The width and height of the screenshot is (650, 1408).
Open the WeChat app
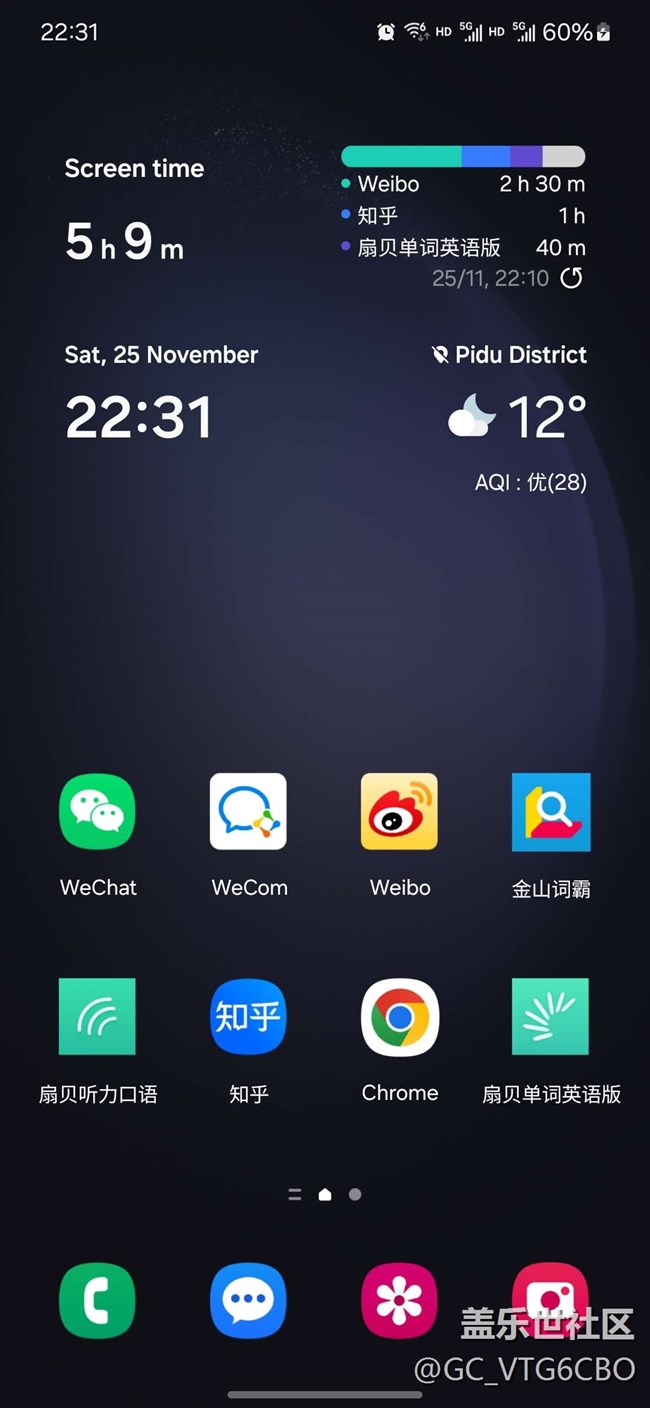point(97,812)
